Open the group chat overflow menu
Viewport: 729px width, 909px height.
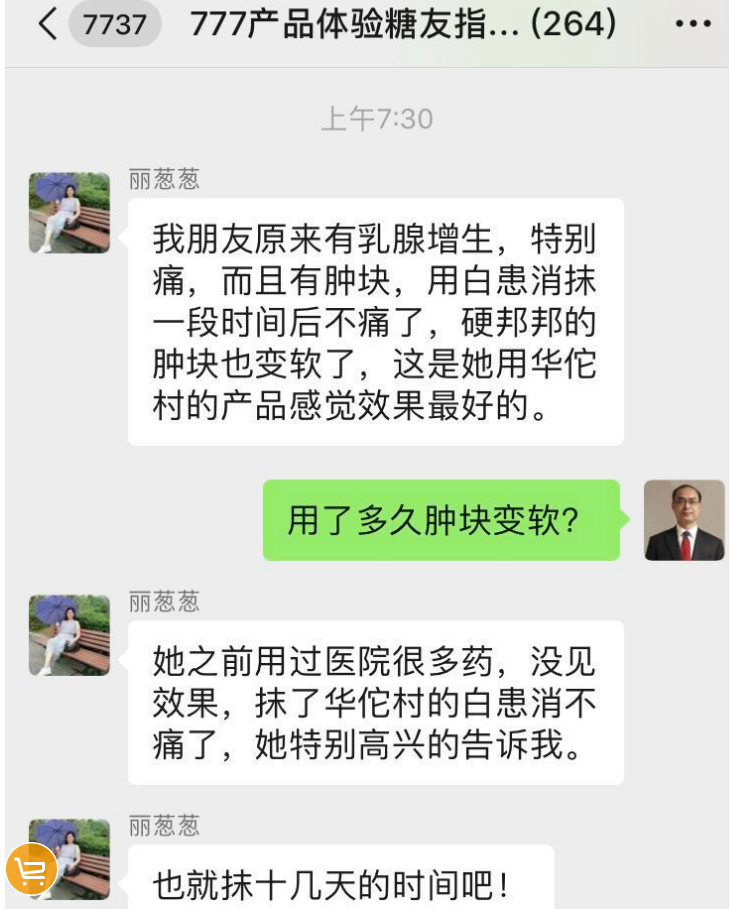692,24
